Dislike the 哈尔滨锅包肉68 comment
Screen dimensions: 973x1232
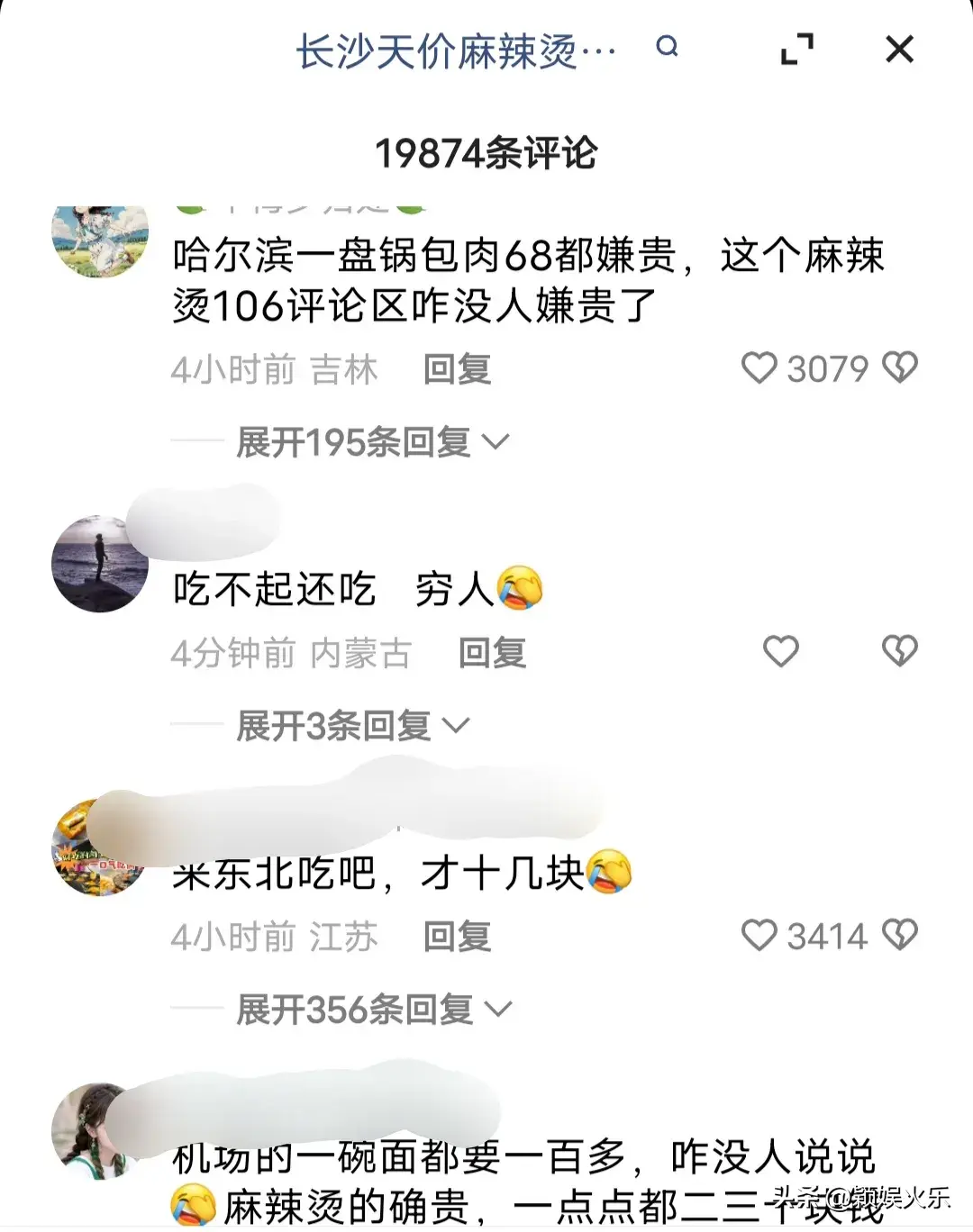[x=899, y=367]
